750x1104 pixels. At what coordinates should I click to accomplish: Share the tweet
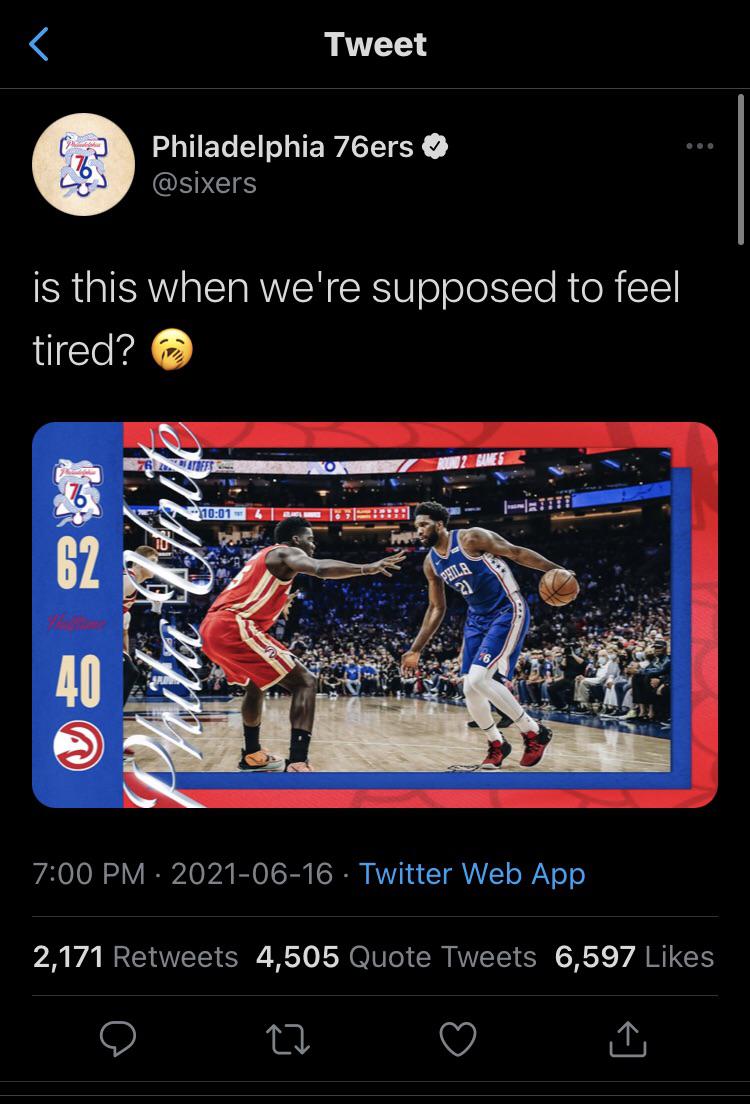pyautogui.click(x=627, y=1040)
